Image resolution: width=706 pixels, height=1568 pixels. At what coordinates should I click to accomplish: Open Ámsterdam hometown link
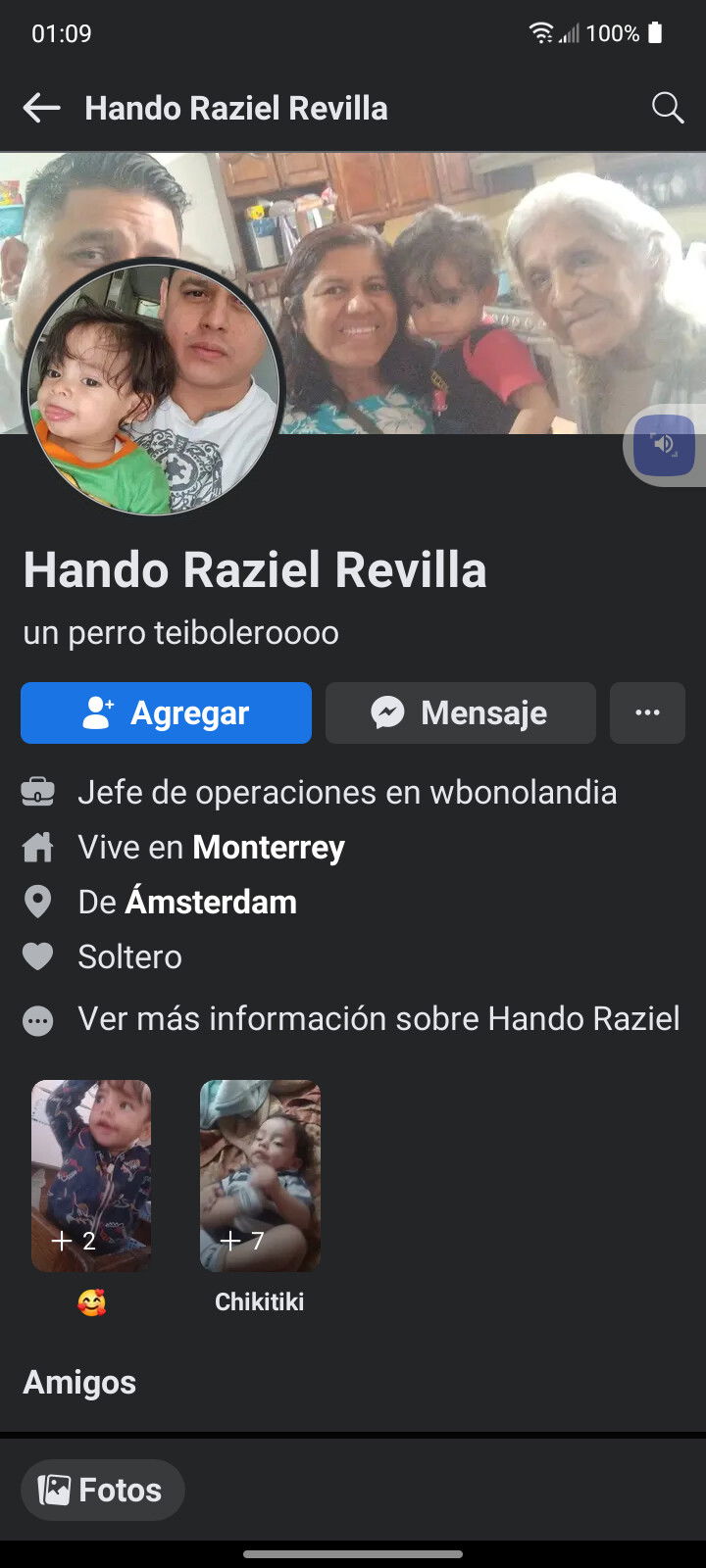[x=211, y=902]
